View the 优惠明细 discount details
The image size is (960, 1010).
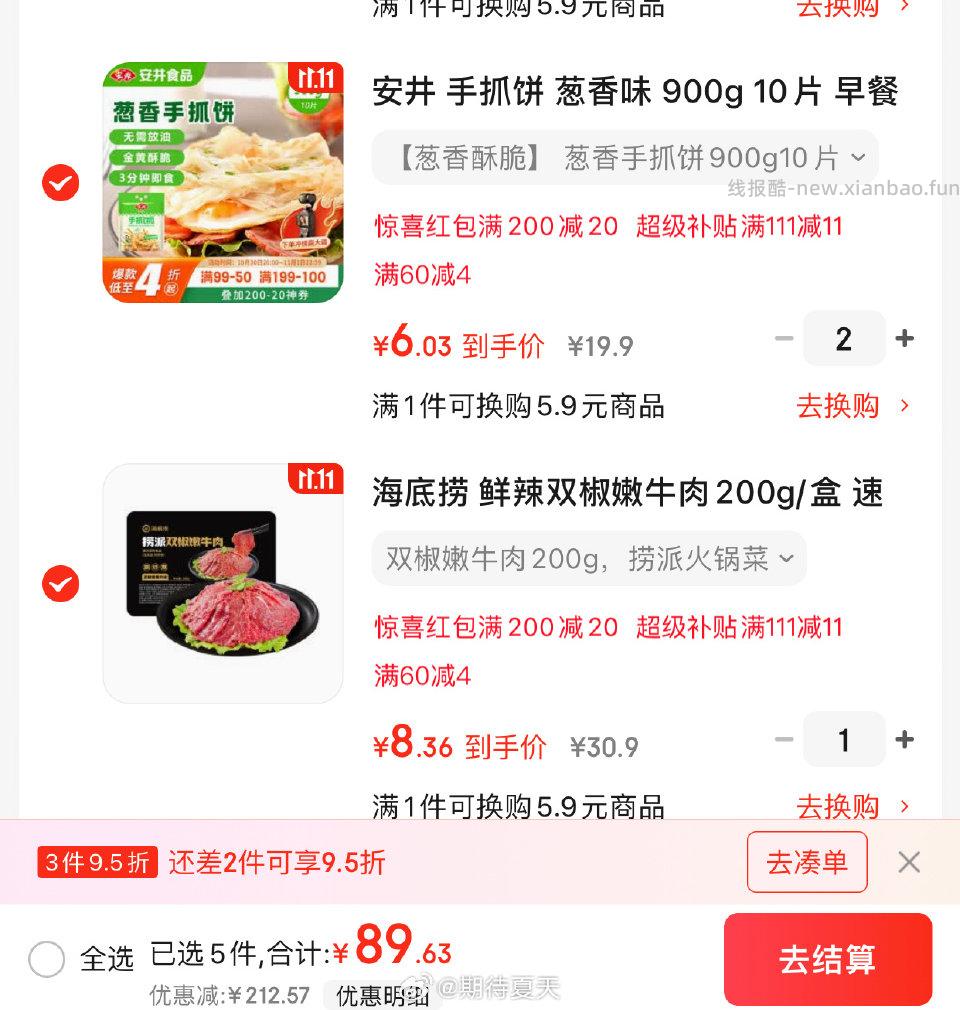[382, 997]
